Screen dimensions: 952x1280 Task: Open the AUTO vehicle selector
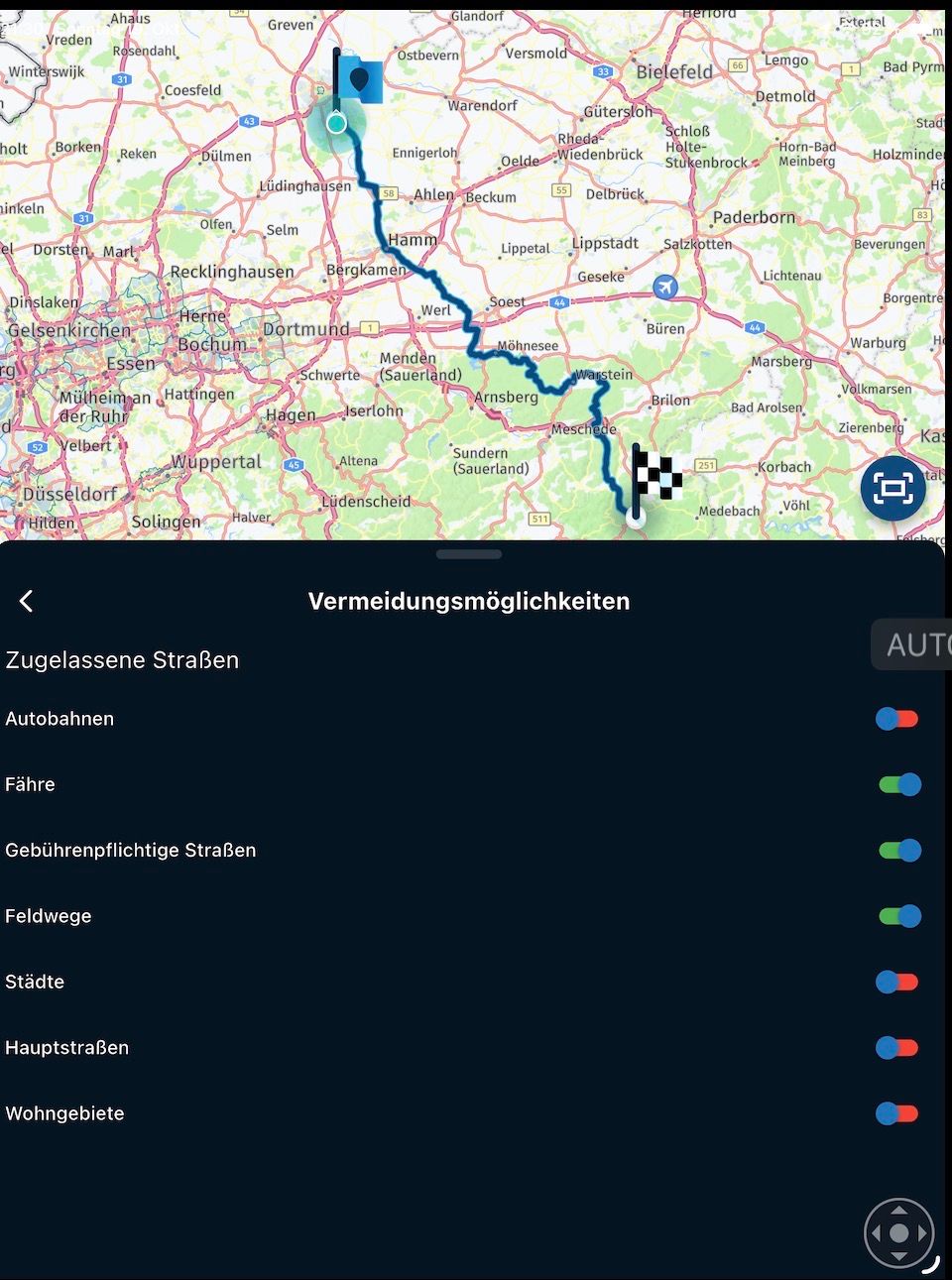point(912,644)
